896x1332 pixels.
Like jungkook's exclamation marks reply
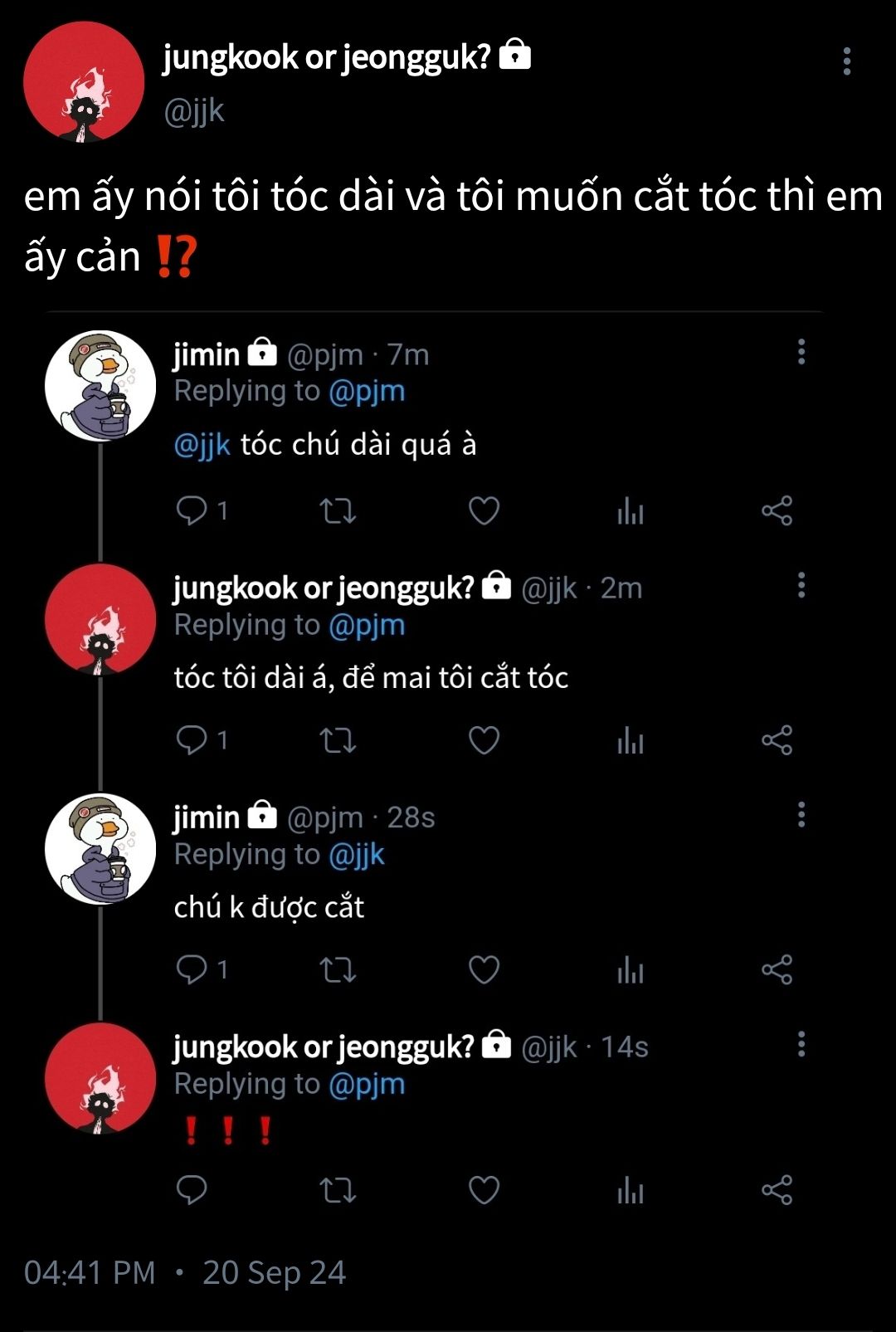coord(484,1190)
